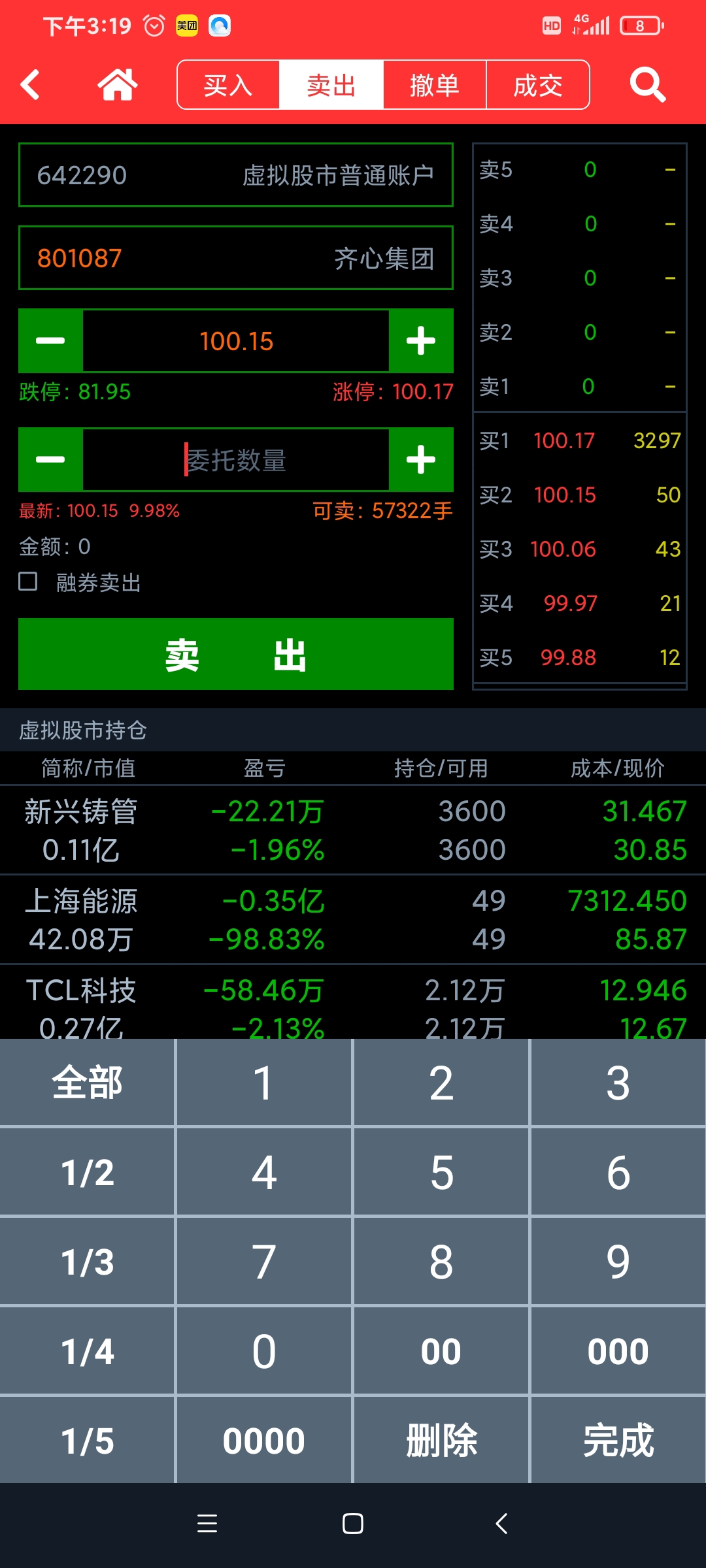The height and width of the screenshot is (1568, 706).
Task: Tap the 删除 delete key
Action: coord(441,1441)
